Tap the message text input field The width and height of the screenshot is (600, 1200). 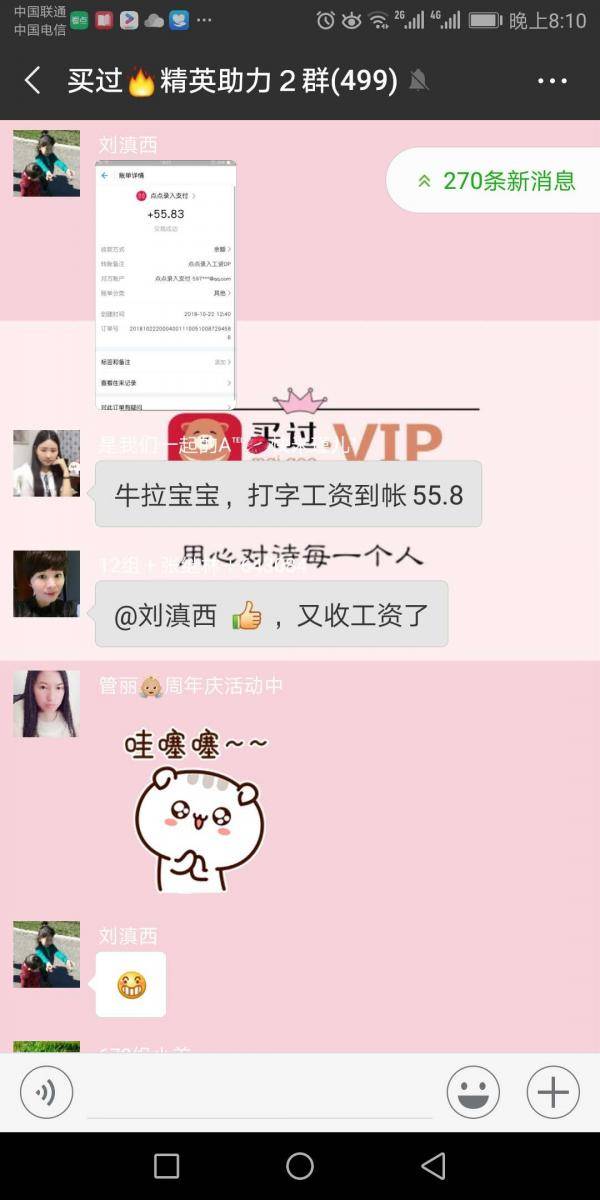tap(260, 1092)
